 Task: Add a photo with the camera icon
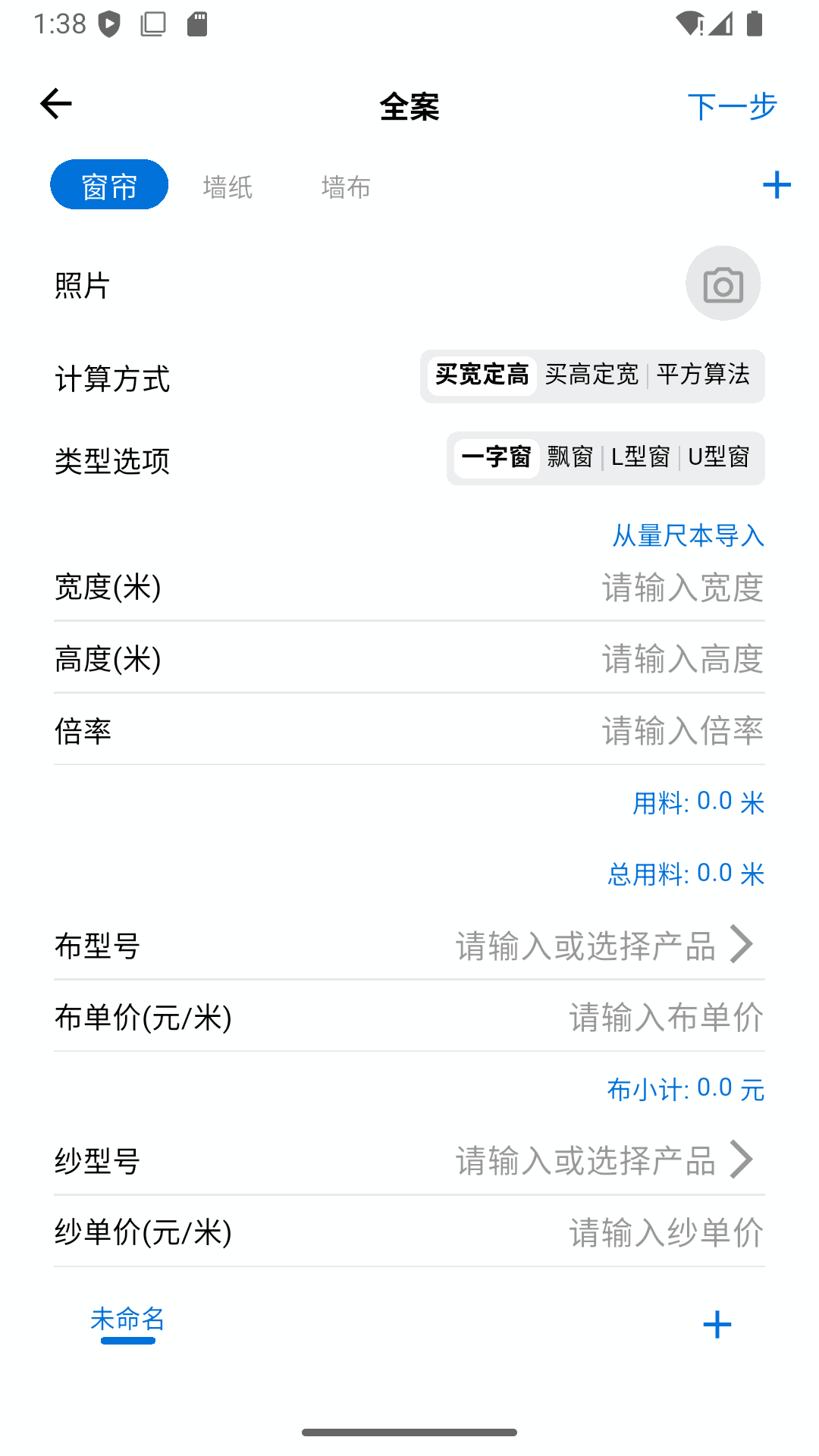pyautogui.click(x=723, y=284)
